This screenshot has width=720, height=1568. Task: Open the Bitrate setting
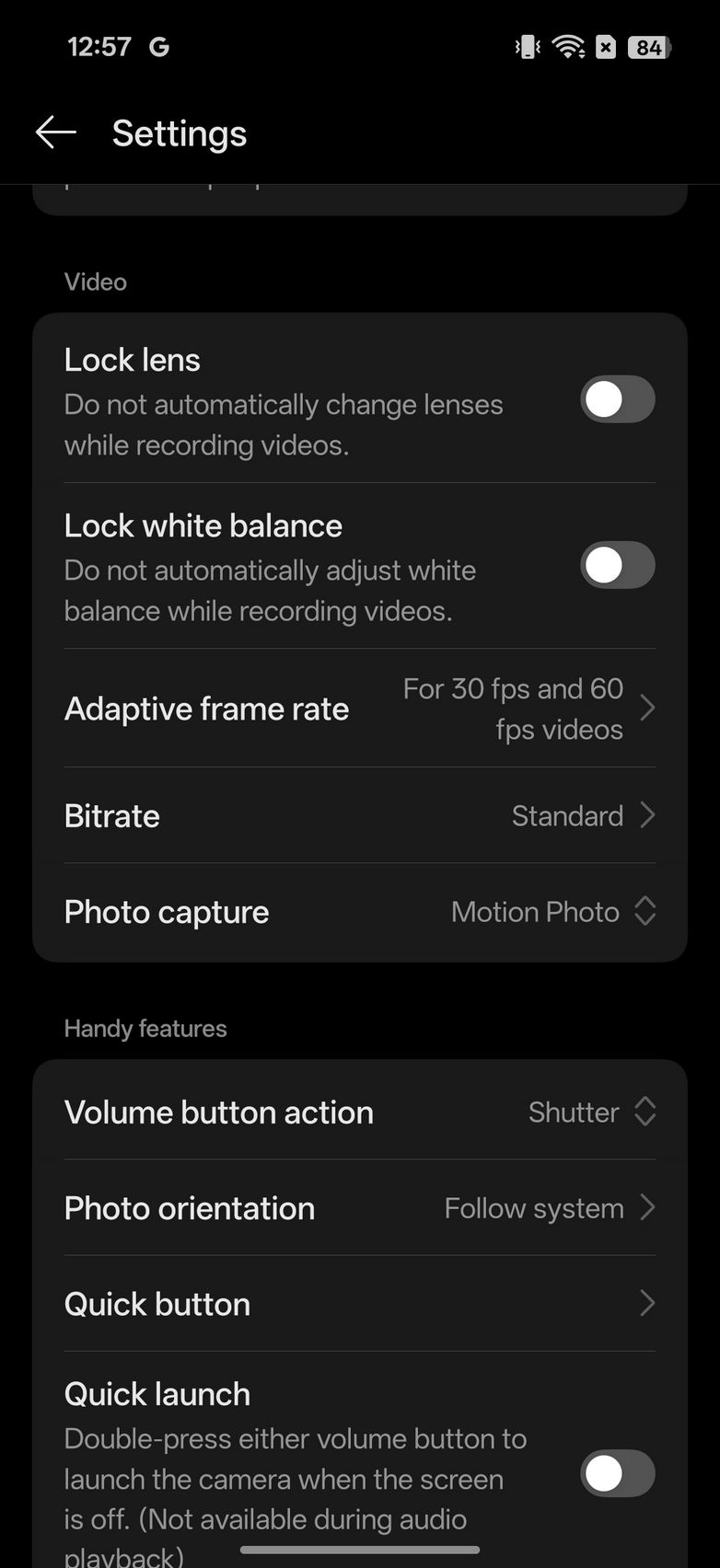point(359,816)
